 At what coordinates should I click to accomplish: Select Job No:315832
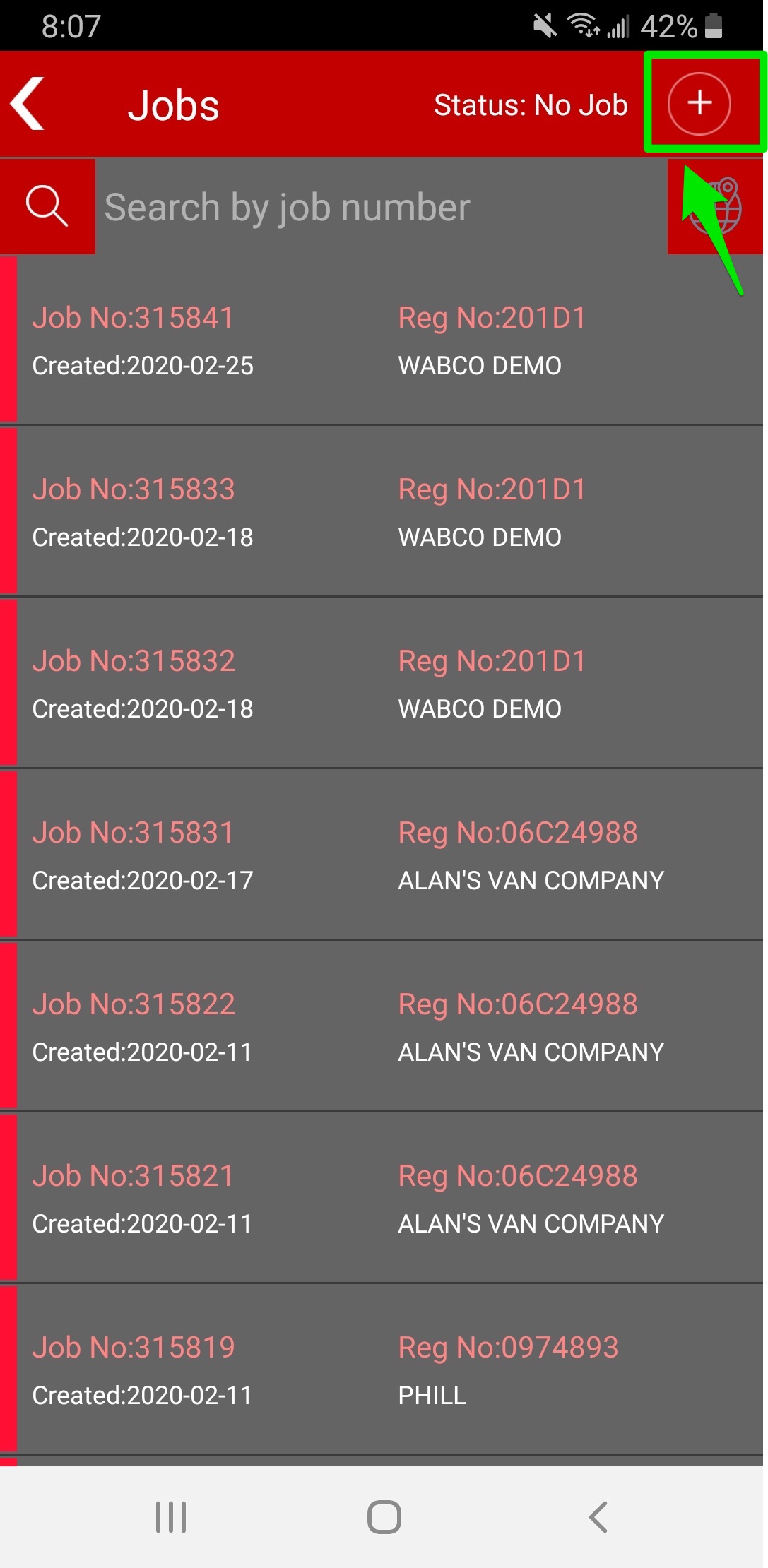(382, 684)
